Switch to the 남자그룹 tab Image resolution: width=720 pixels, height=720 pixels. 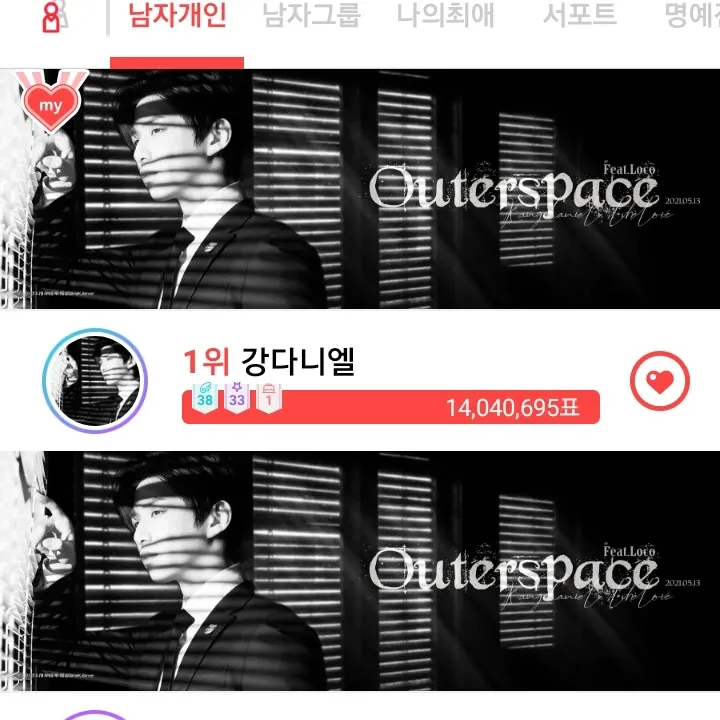pyautogui.click(x=311, y=17)
